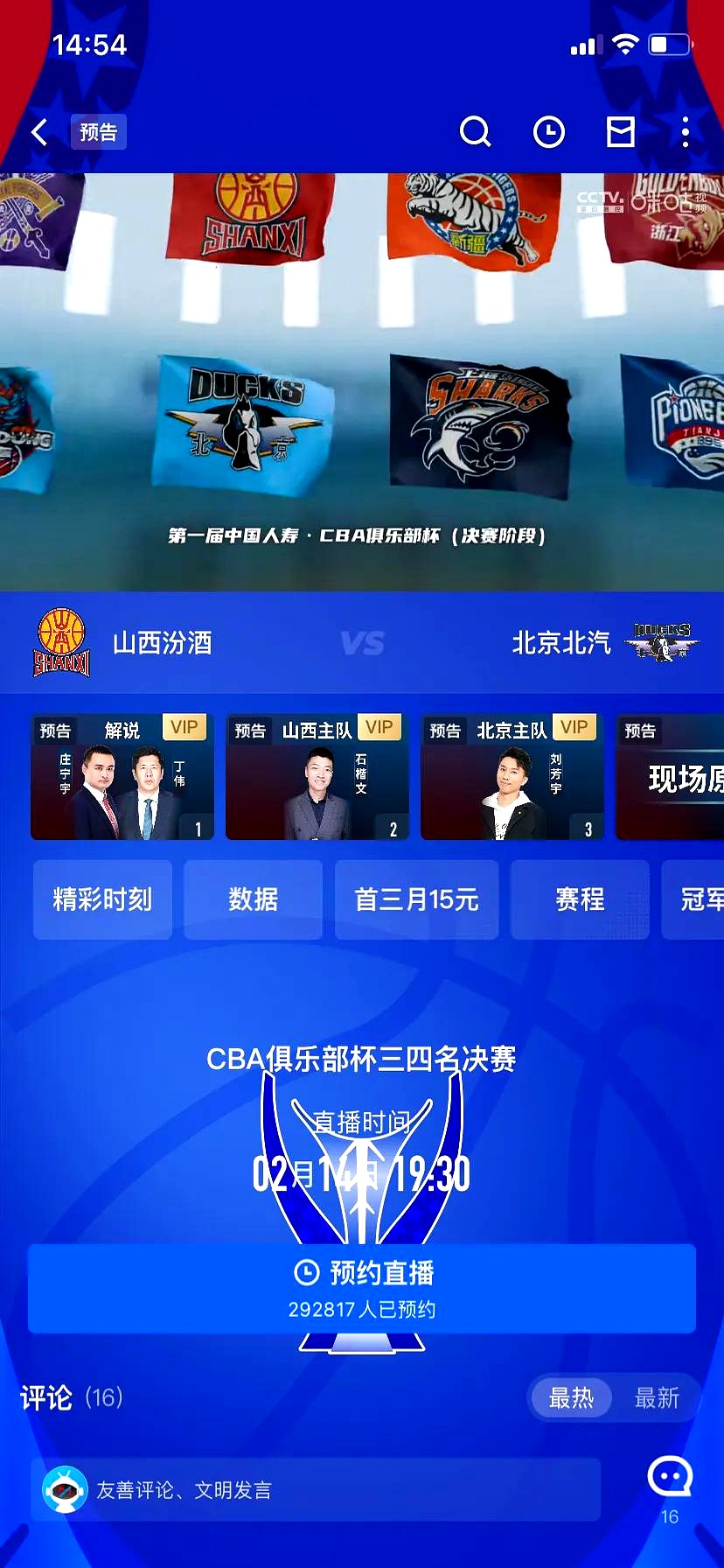Open the 山西汾酒 team logo
This screenshot has width=724, height=1568.
[61, 643]
